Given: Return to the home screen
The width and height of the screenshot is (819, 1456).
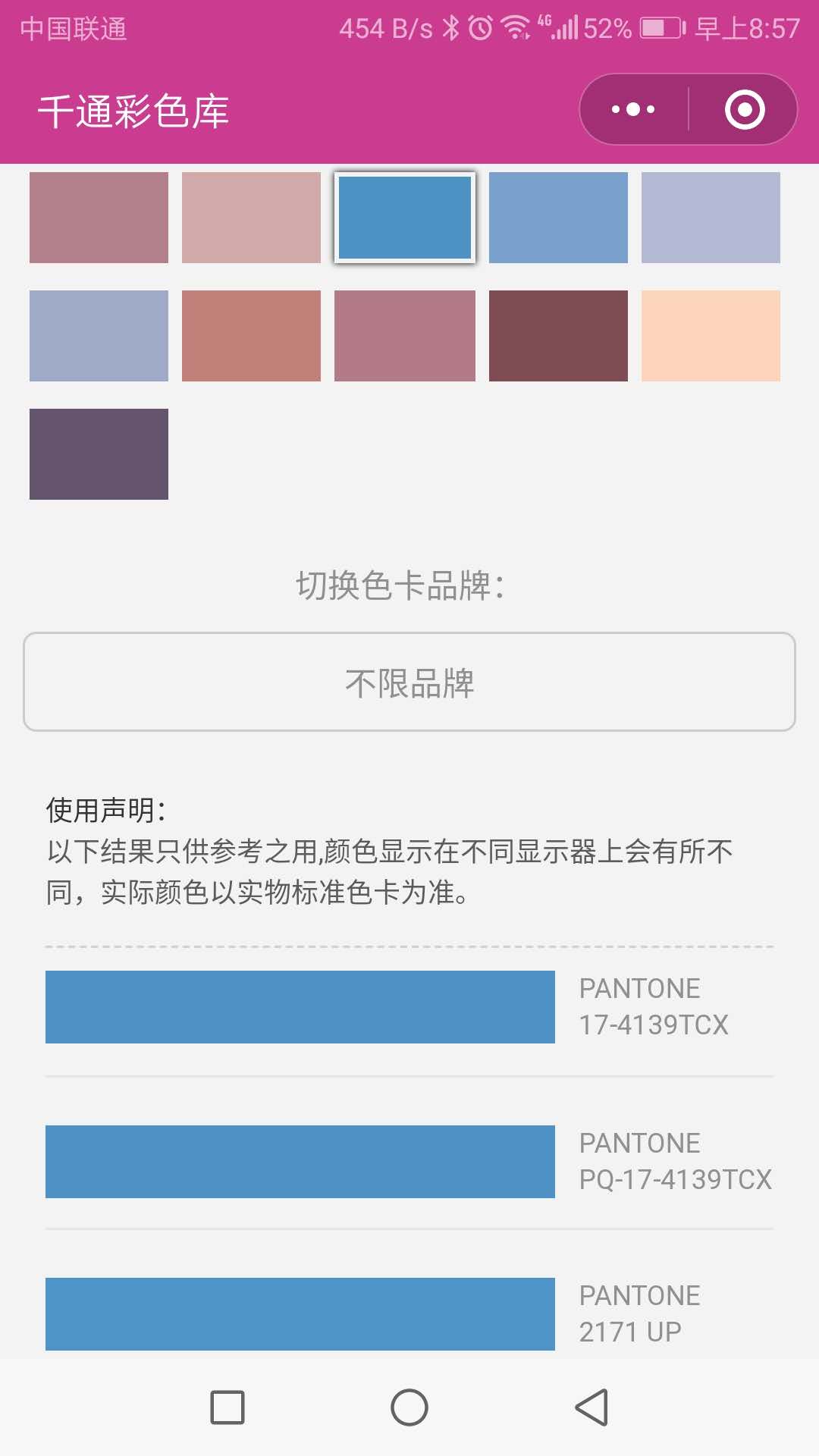Looking at the screenshot, I should point(409,1407).
